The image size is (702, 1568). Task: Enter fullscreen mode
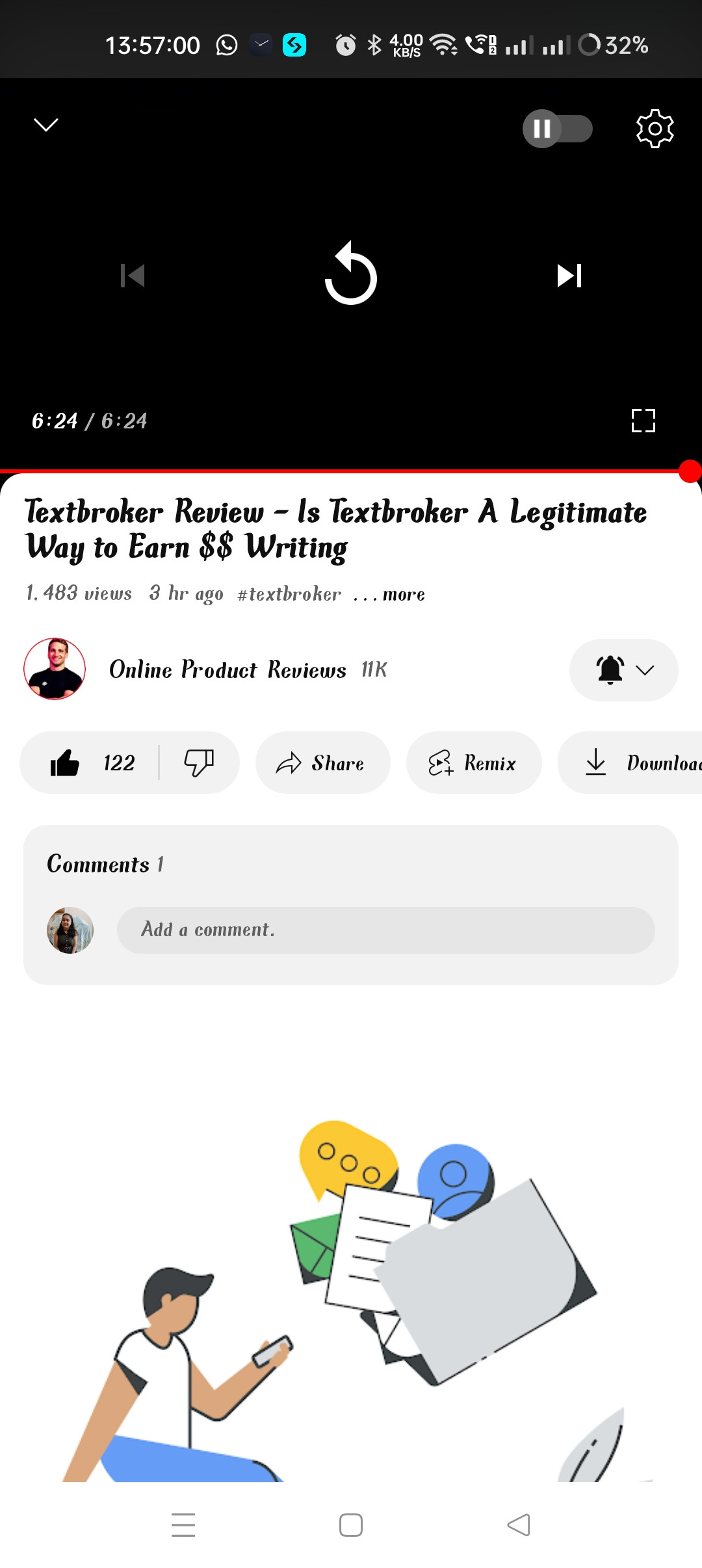point(643,421)
